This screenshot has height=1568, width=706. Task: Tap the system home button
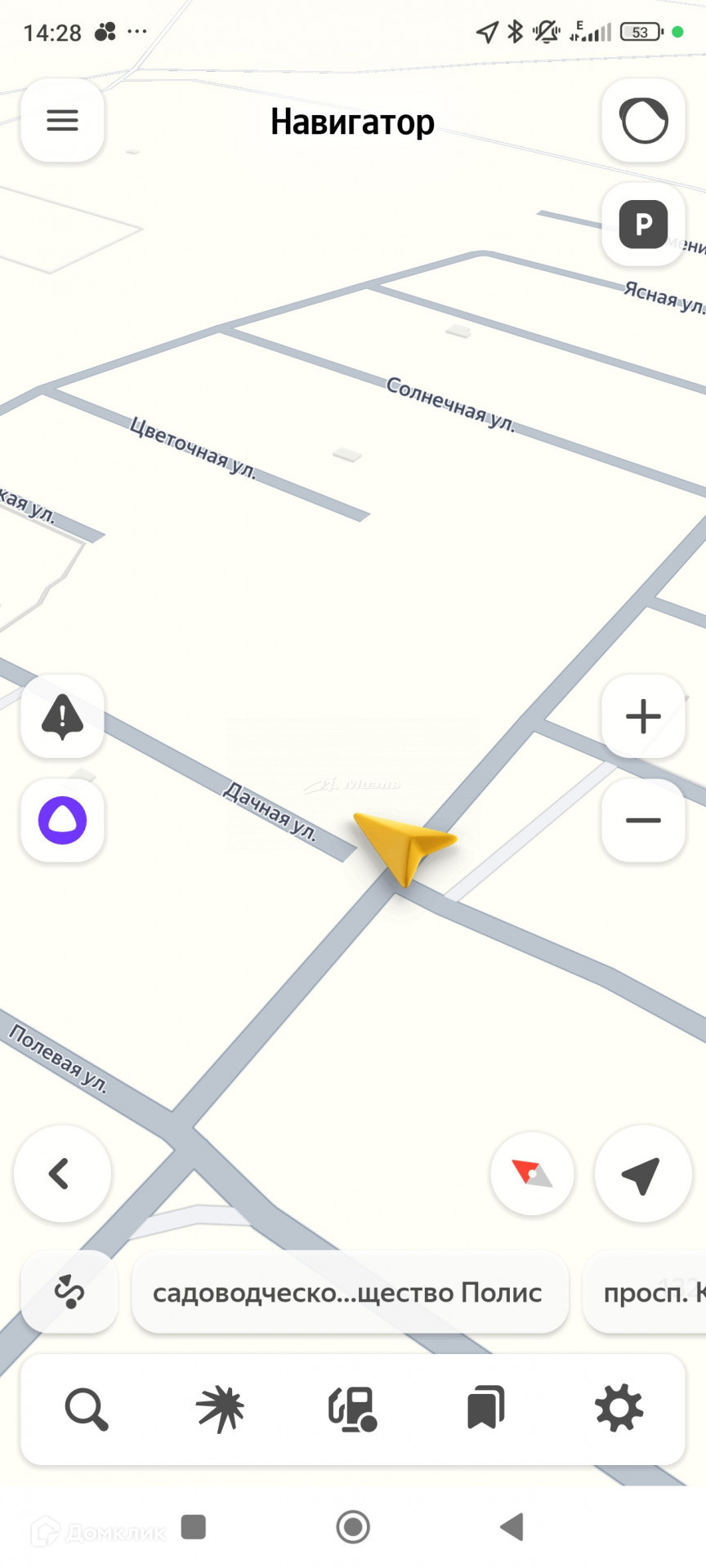click(x=353, y=1526)
